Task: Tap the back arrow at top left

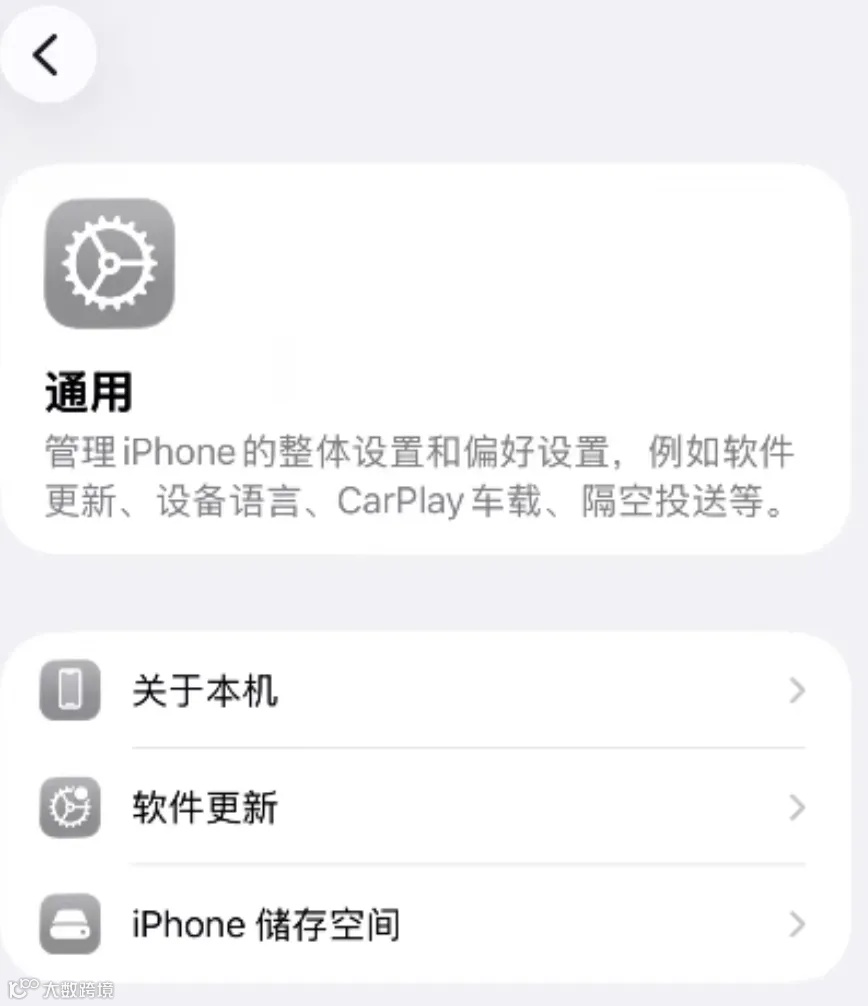Action: click(x=48, y=53)
